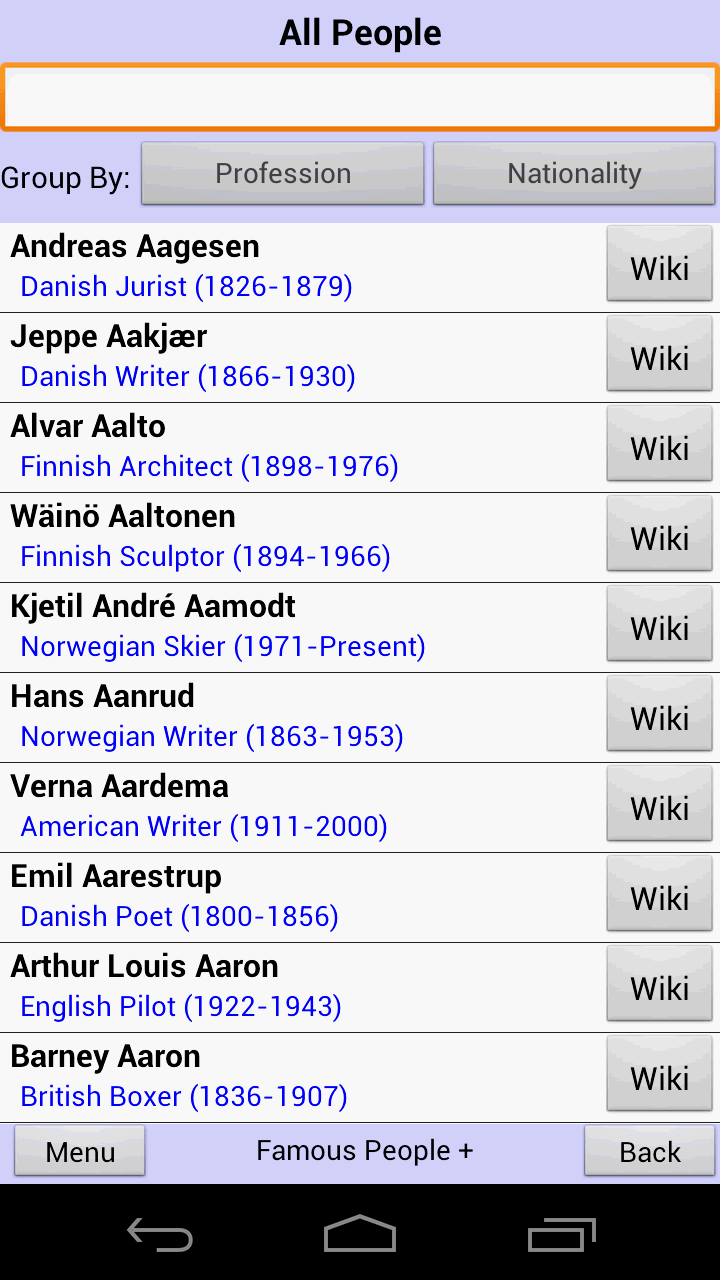Open Wiki for Jeppe Aakjær
Viewport: 720px width, 1280px height.
pyautogui.click(x=659, y=354)
